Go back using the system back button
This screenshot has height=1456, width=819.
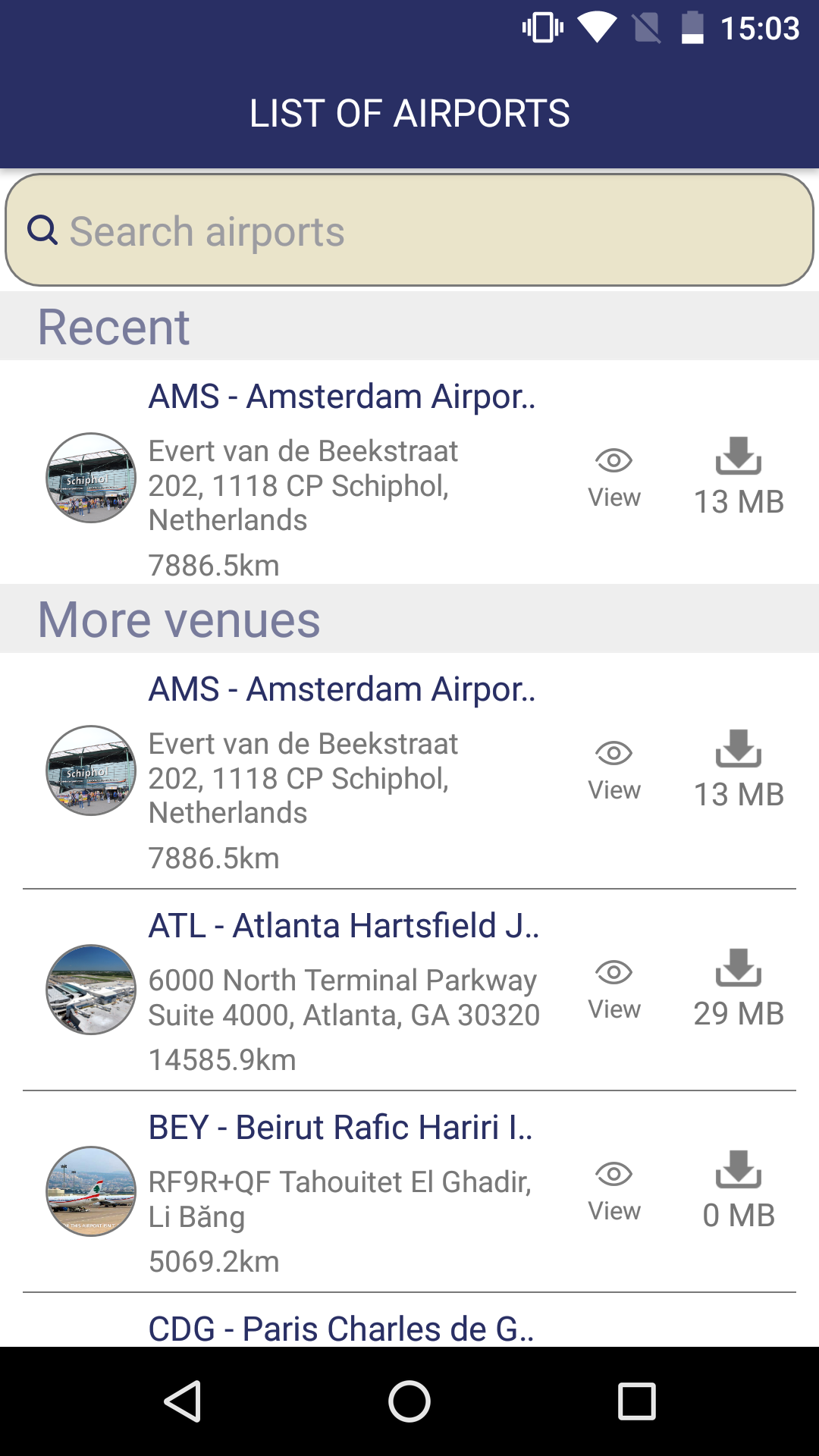[x=182, y=1401]
